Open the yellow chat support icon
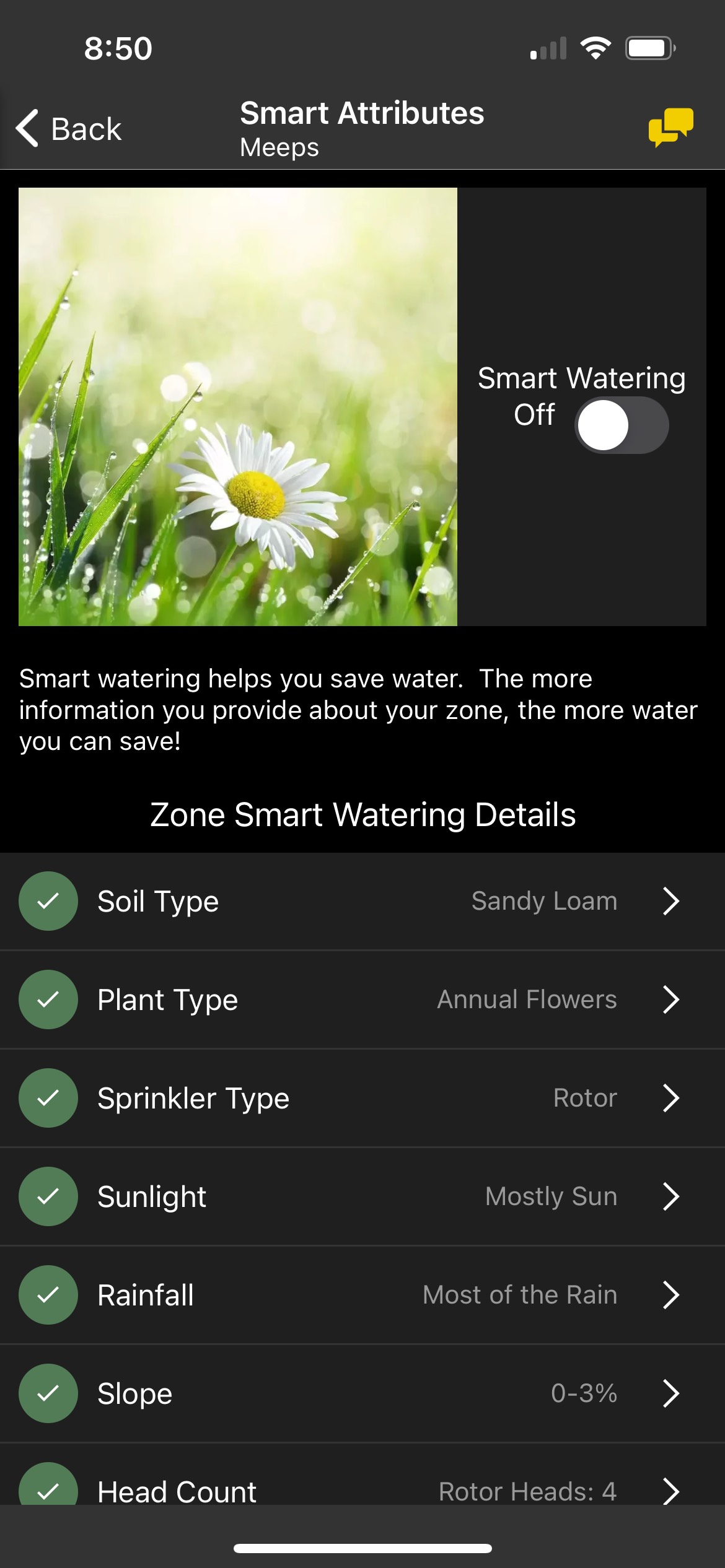The width and height of the screenshot is (725, 1568). (670, 127)
